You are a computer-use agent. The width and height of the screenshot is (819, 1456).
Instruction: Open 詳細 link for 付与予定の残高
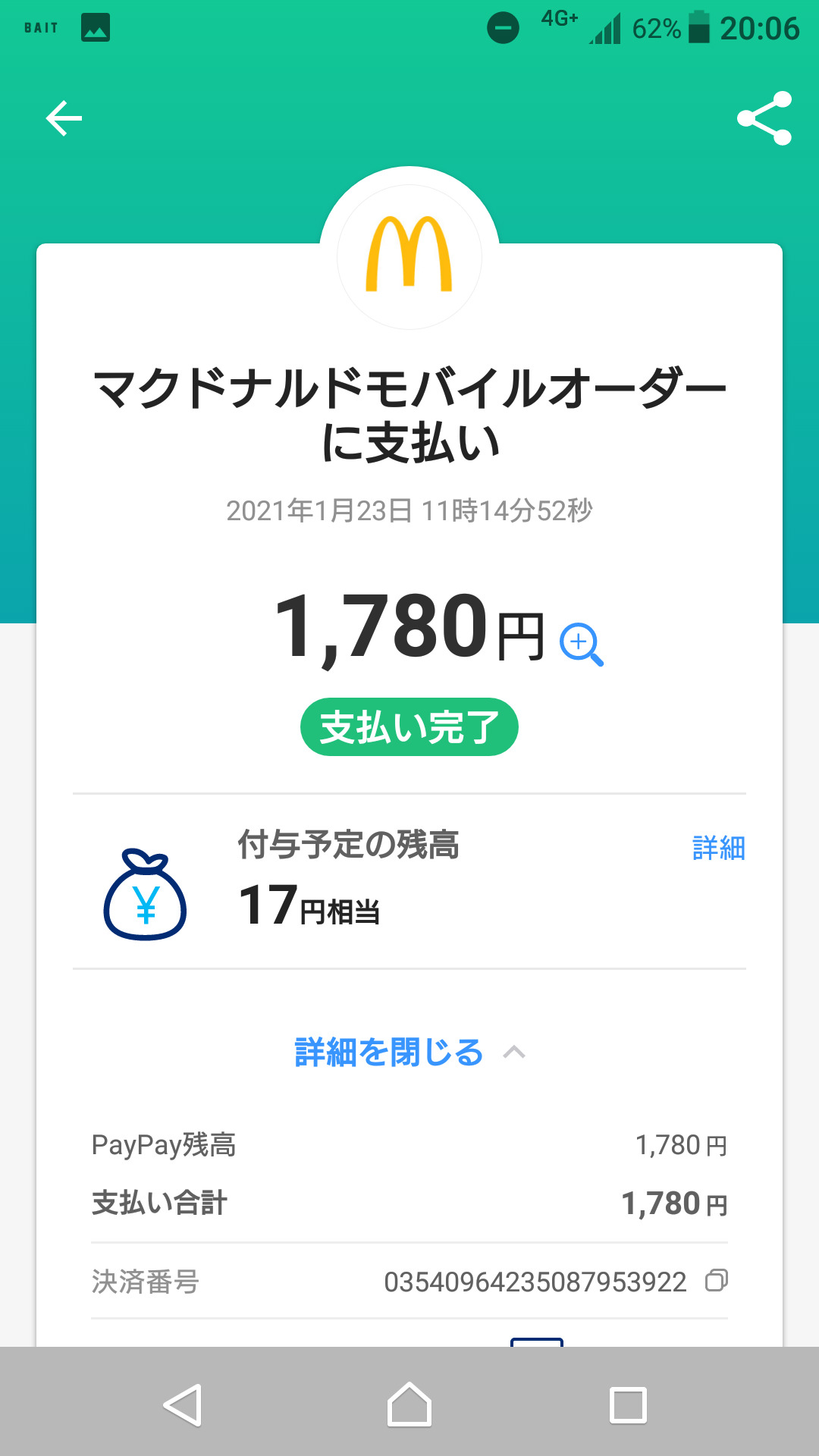click(718, 848)
